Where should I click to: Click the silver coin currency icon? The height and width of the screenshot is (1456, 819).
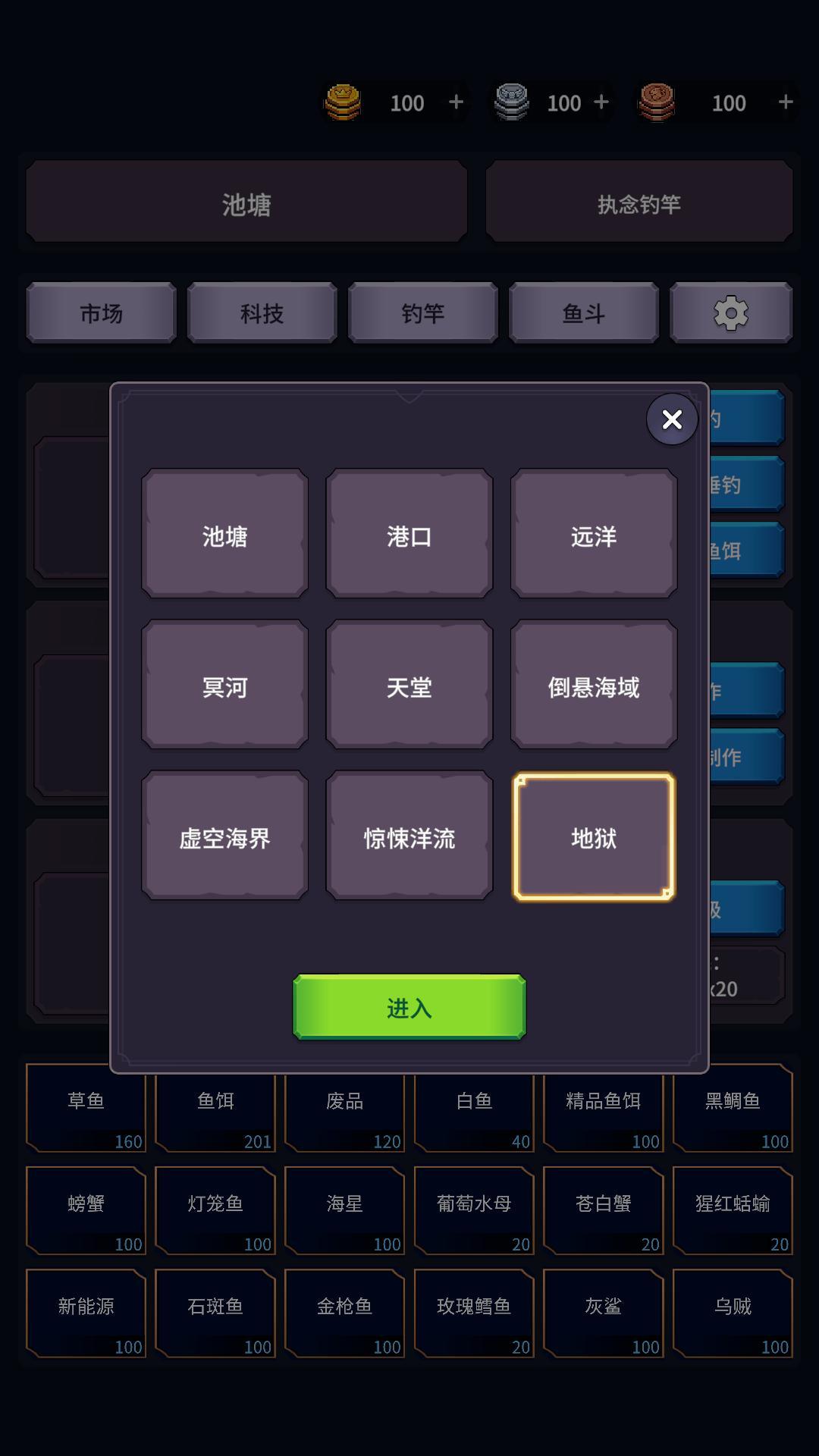pyautogui.click(x=512, y=102)
